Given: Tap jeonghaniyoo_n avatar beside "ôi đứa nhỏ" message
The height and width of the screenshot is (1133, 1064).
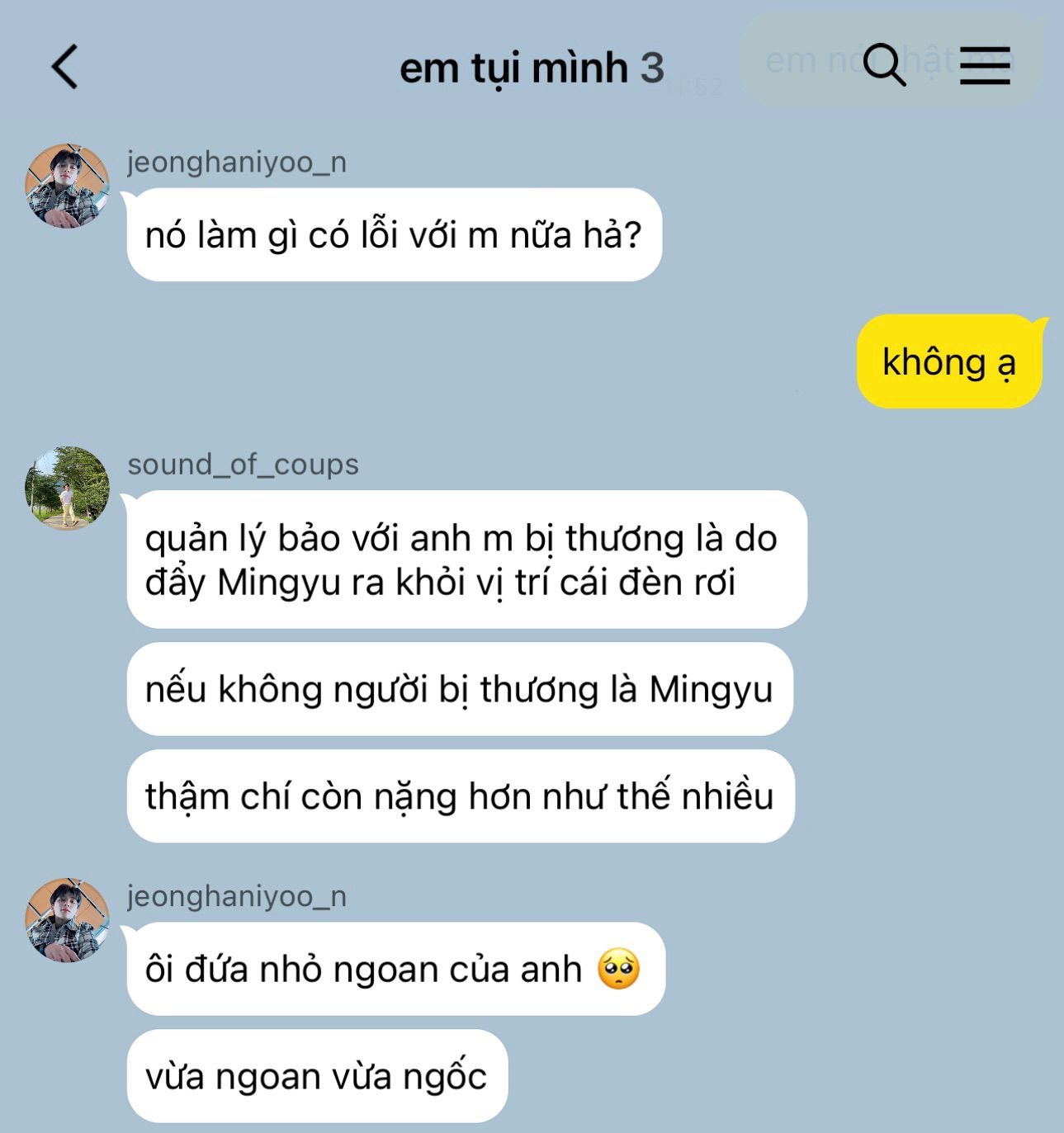Looking at the screenshot, I should [x=67, y=920].
